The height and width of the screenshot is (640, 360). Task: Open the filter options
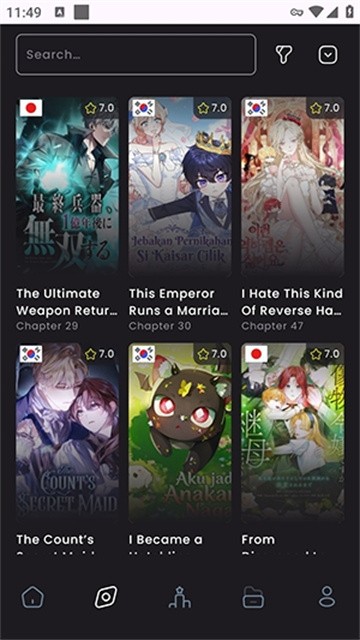[x=284, y=55]
